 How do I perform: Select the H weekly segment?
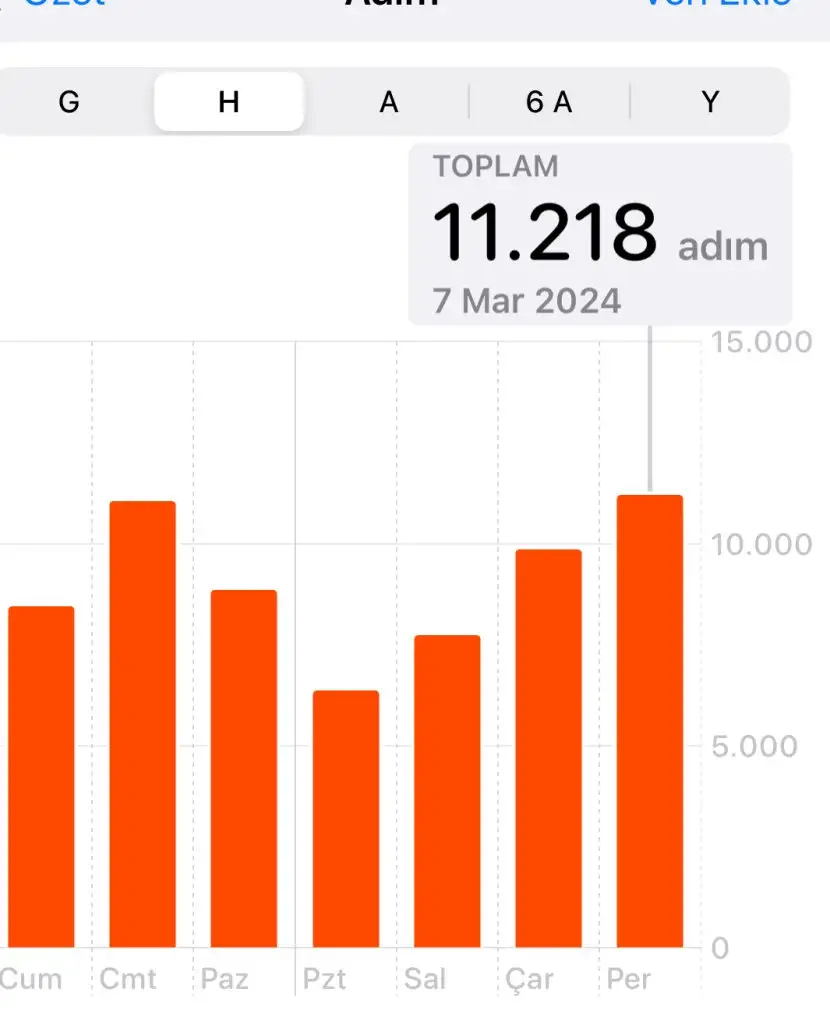pyautogui.click(x=228, y=102)
